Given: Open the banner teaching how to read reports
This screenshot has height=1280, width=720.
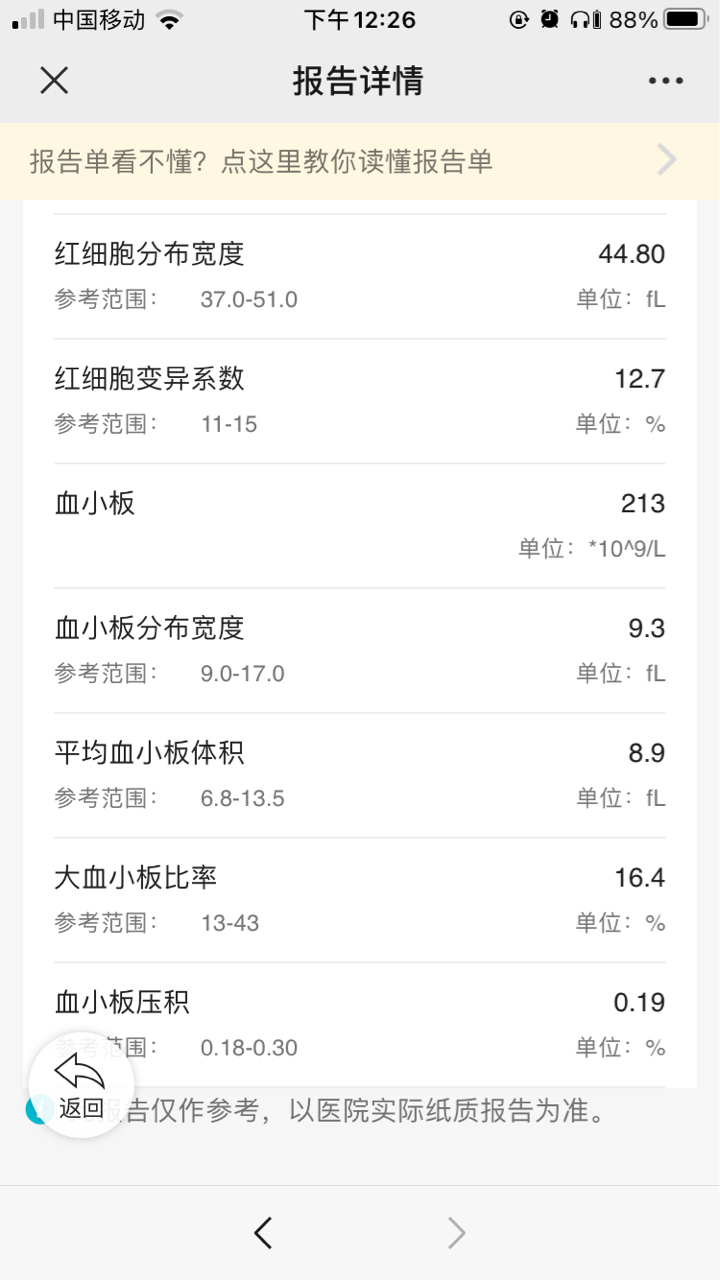Looking at the screenshot, I should tap(360, 161).
